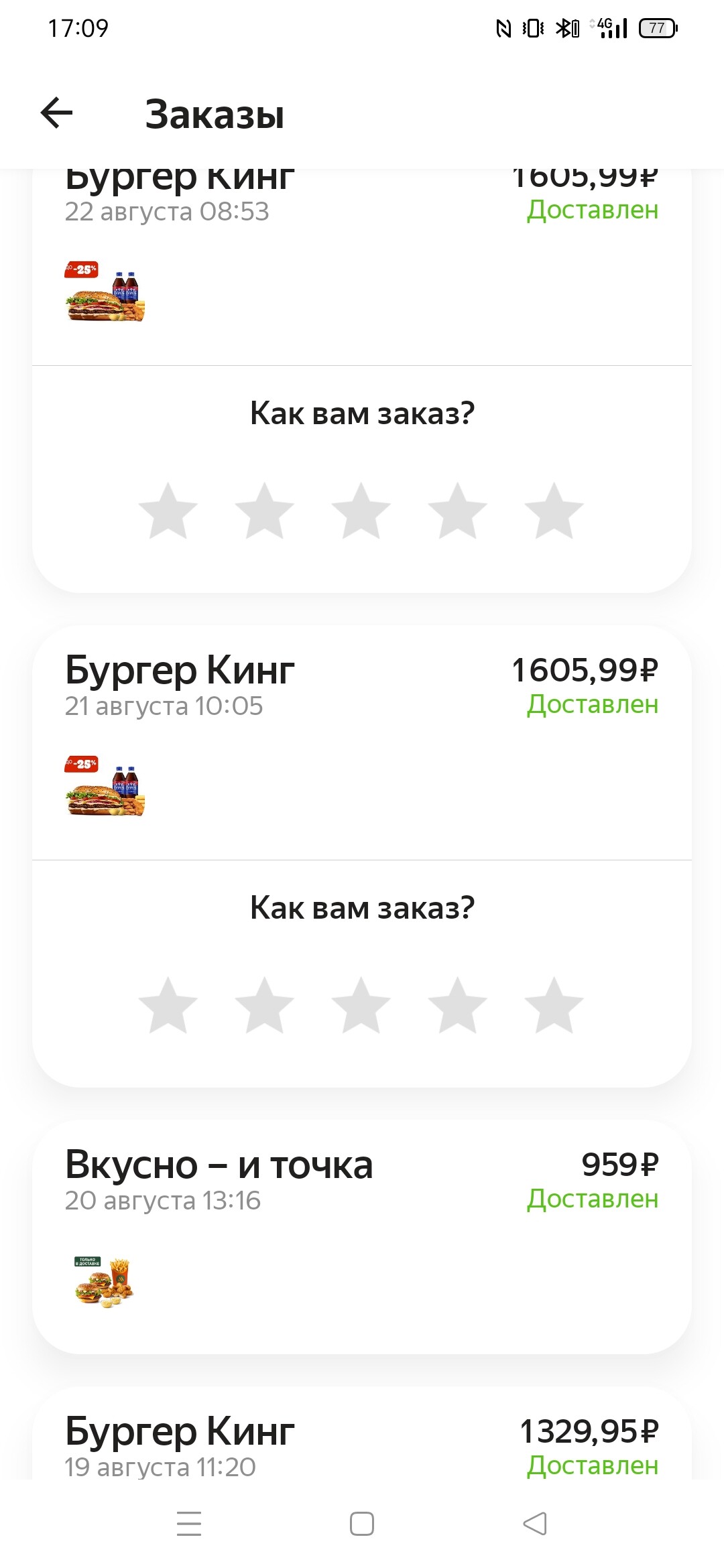Rate the 21 августа order one star
This screenshot has height=1568, width=724.
coord(168,1005)
